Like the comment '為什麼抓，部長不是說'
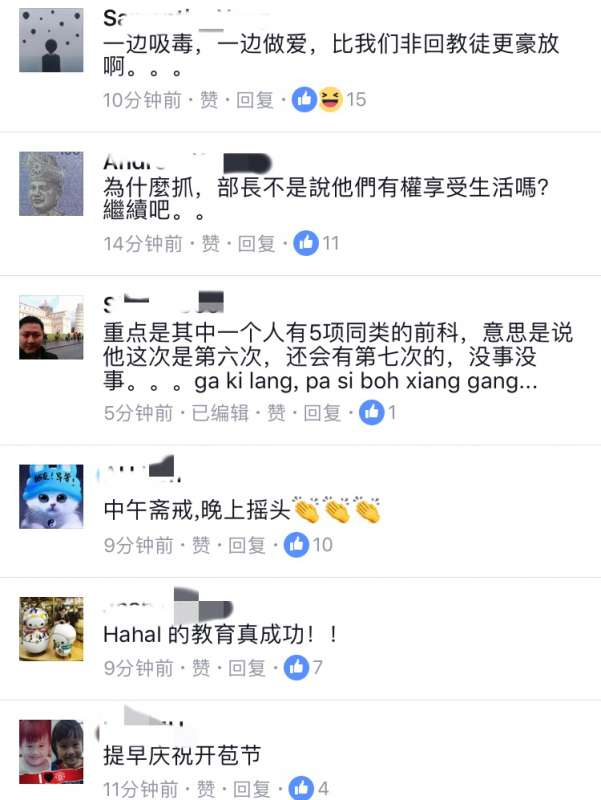This screenshot has width=601, height=800. coord(211,243)
